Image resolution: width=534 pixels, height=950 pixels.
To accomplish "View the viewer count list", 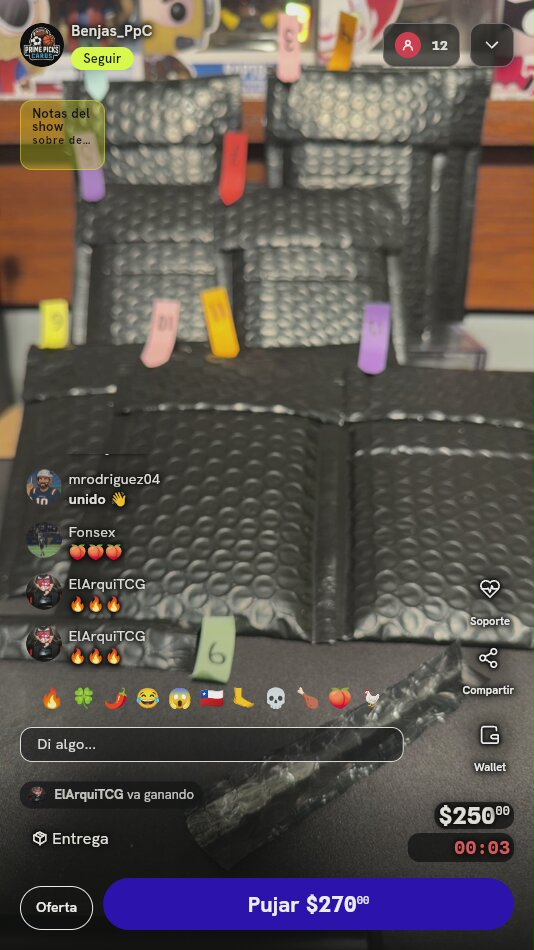I will pyautogui.click(x=421, y=45).
